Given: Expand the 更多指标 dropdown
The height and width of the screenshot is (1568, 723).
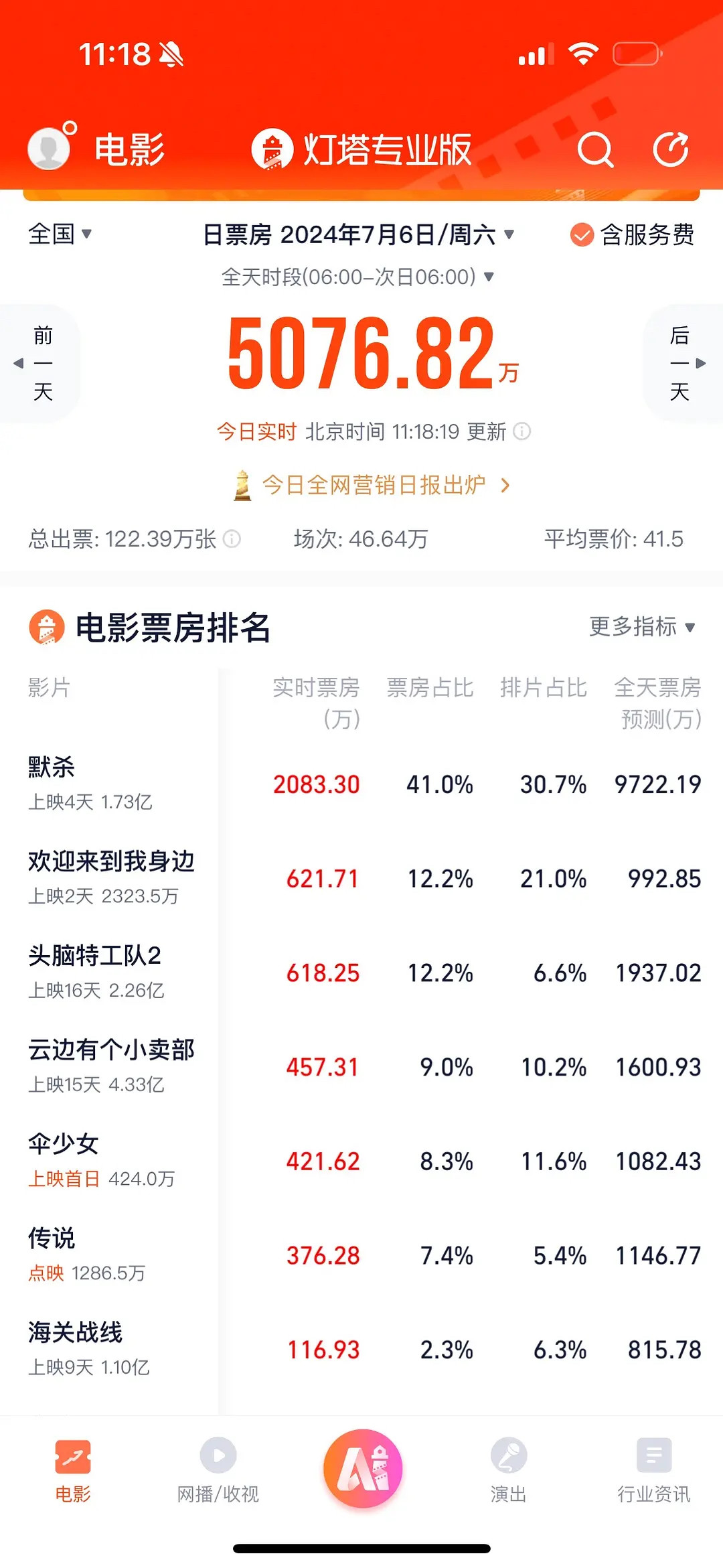Looking at the screenshot, I should click(643, 627).
